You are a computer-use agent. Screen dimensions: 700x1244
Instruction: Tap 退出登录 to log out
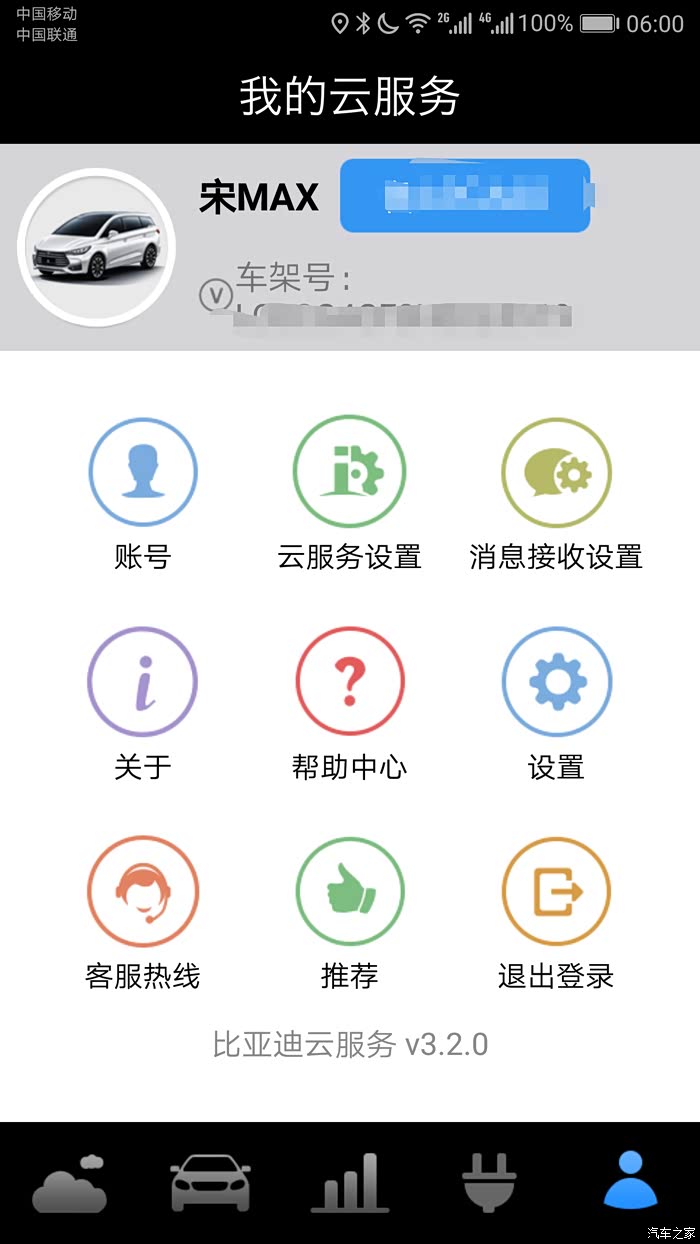point(556,891)
